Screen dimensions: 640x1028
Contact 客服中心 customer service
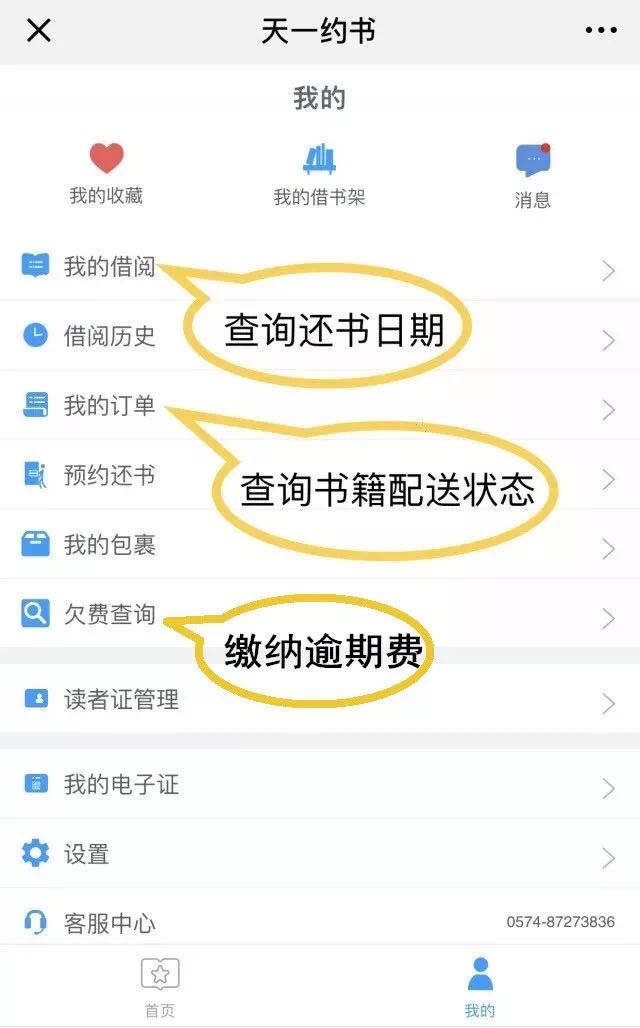(109, 923)
